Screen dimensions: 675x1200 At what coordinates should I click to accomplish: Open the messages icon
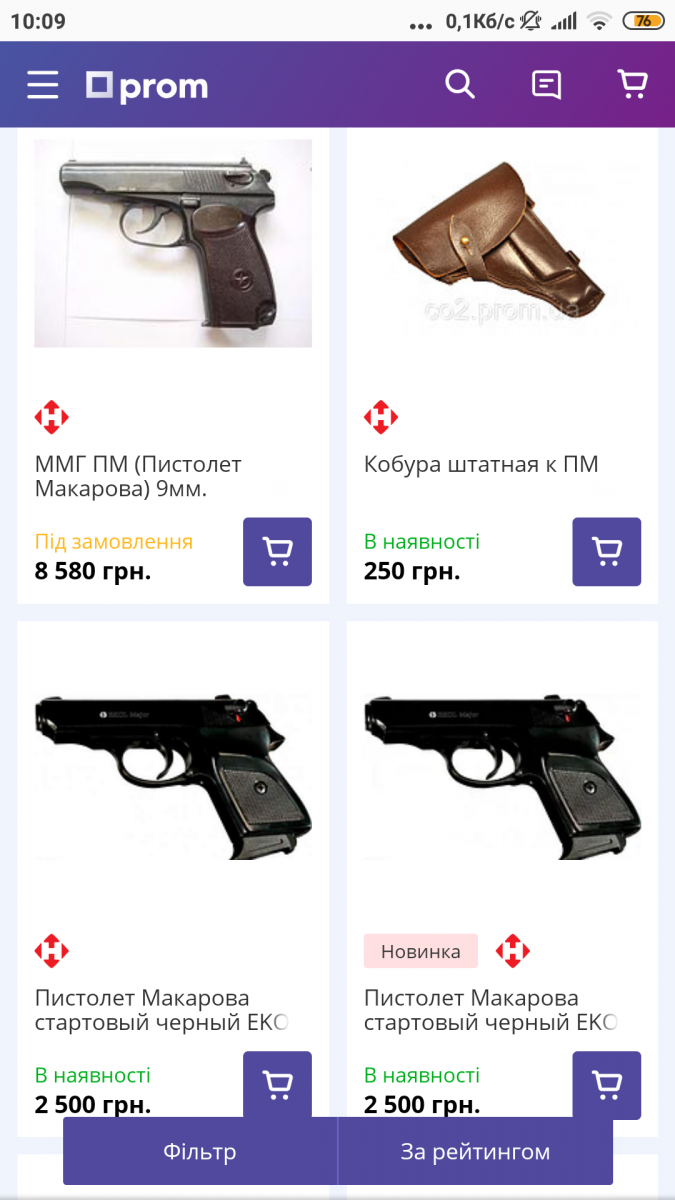click(x=546, y=85)
